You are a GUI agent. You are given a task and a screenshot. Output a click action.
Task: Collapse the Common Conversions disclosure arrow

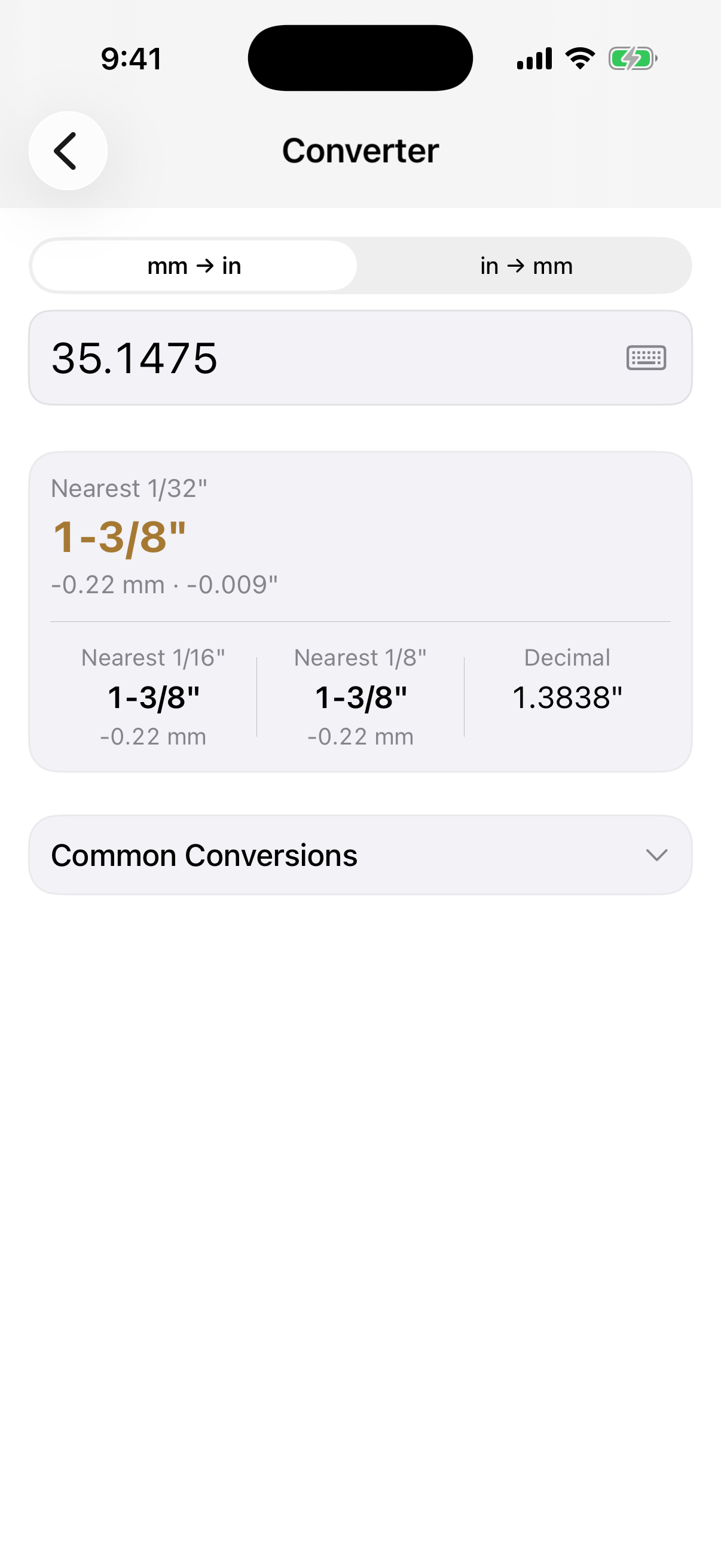pos(657,855)
